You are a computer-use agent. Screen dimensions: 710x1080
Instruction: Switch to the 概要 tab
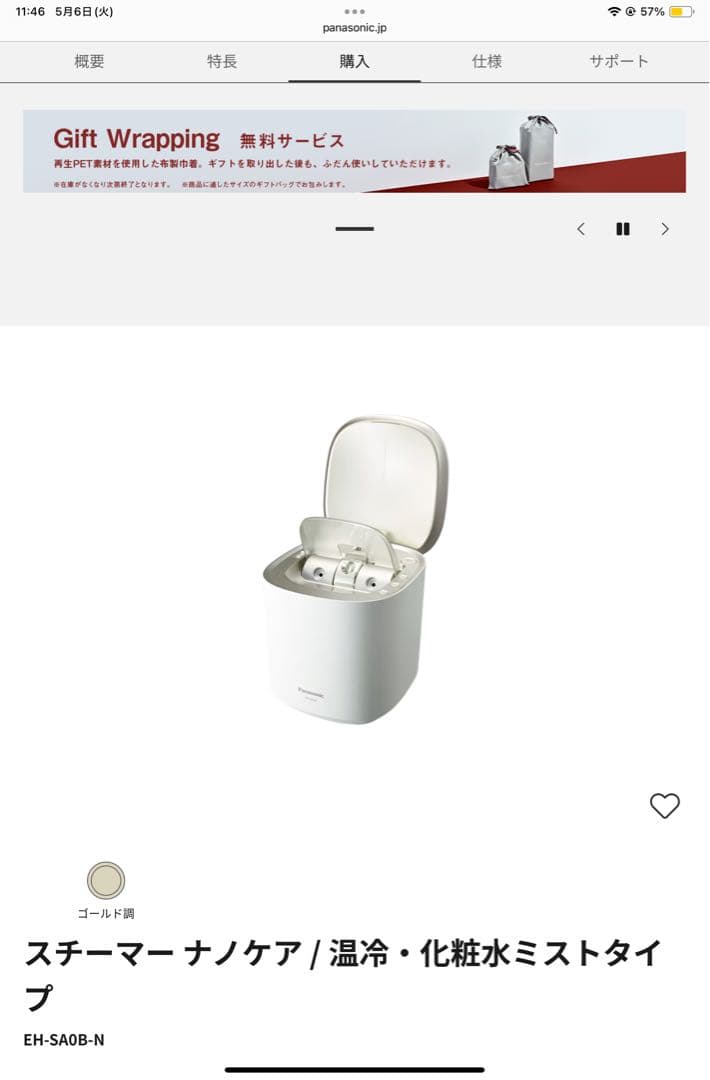pyautogui.click(x=89, y=61)
